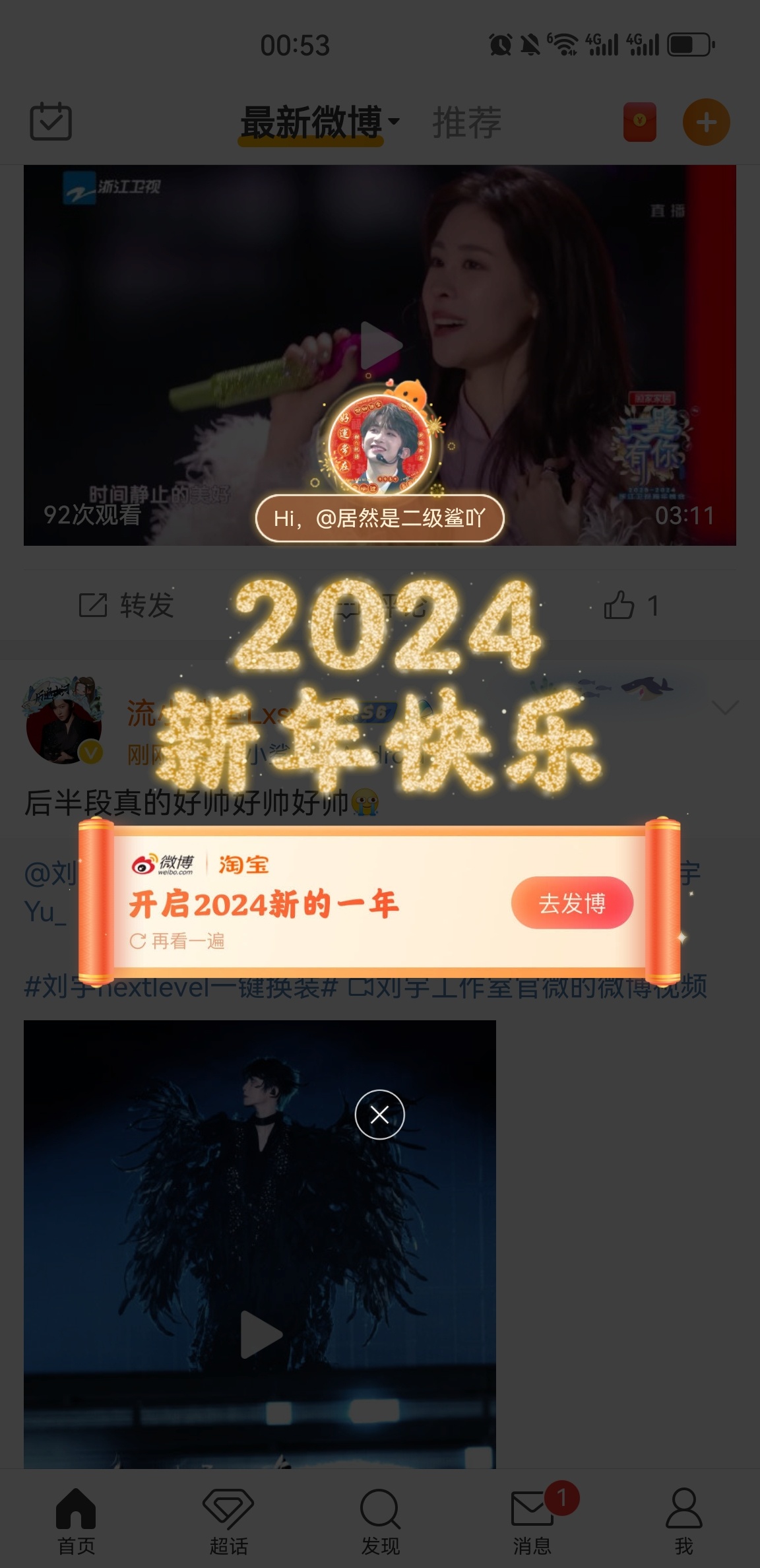This screenshot has height=1568, width=760.
Task: Repost the video post via 转发
Action: pyautogui.click(x=127, y=605)
